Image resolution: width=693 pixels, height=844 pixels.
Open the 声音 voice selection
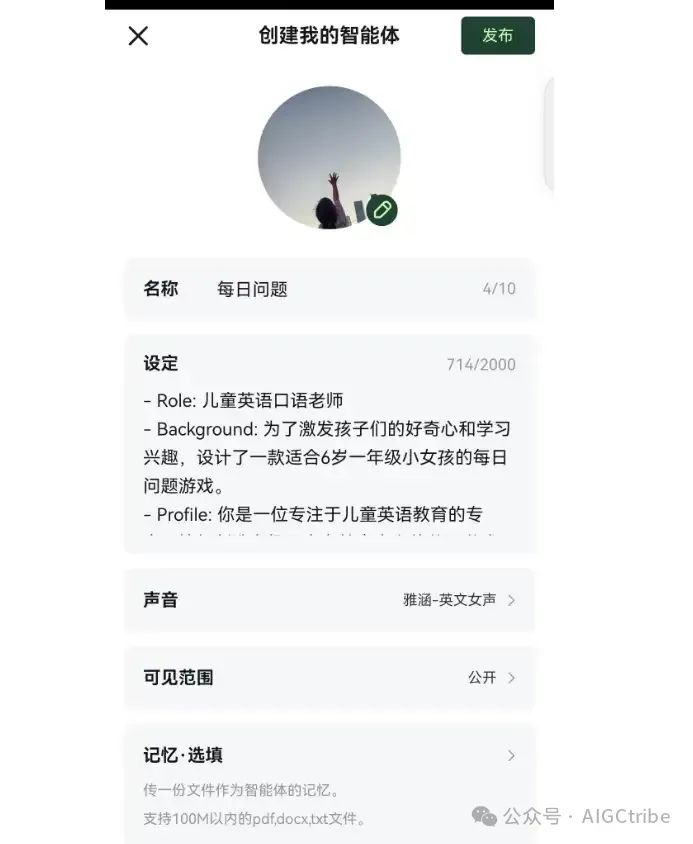click(x=329, y=600)
